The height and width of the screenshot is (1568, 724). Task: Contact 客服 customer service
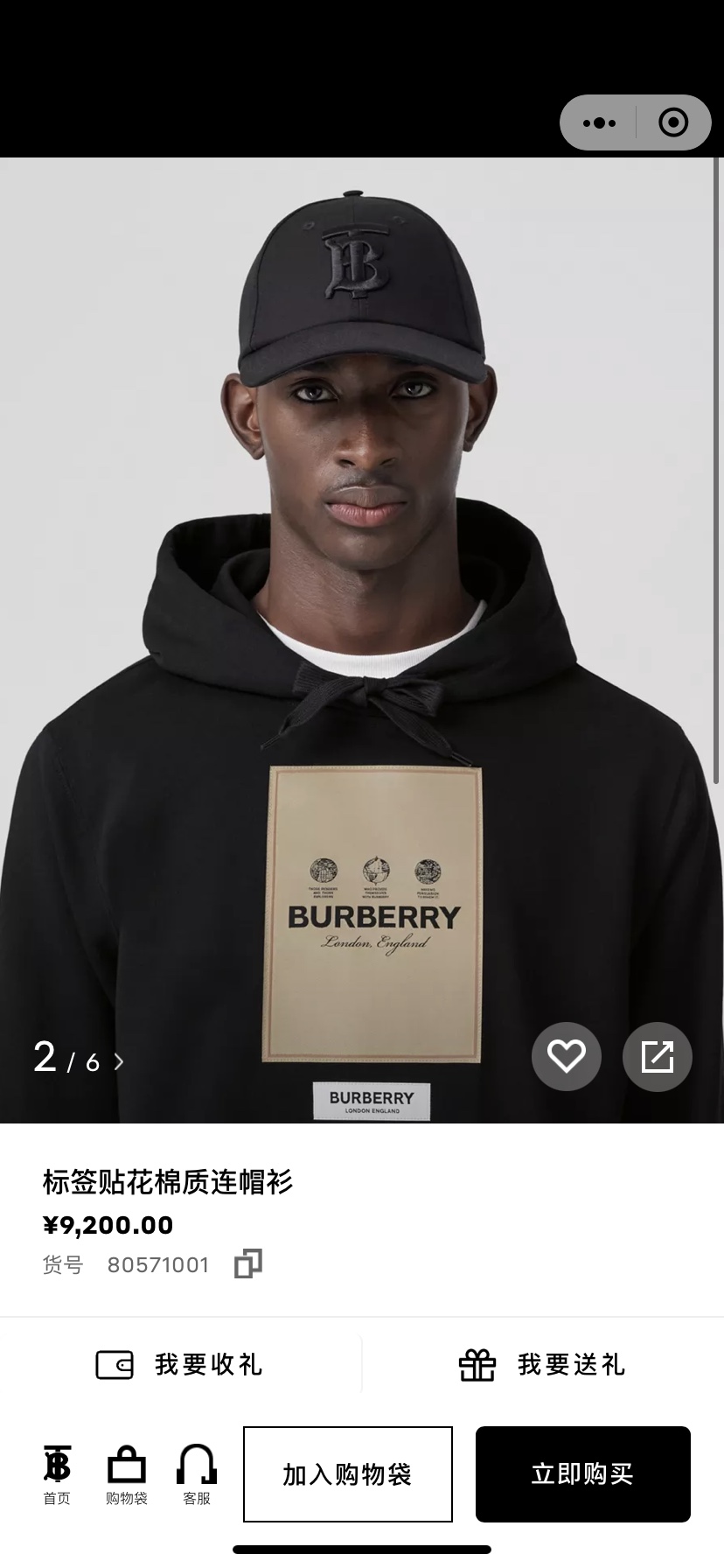197,1474
